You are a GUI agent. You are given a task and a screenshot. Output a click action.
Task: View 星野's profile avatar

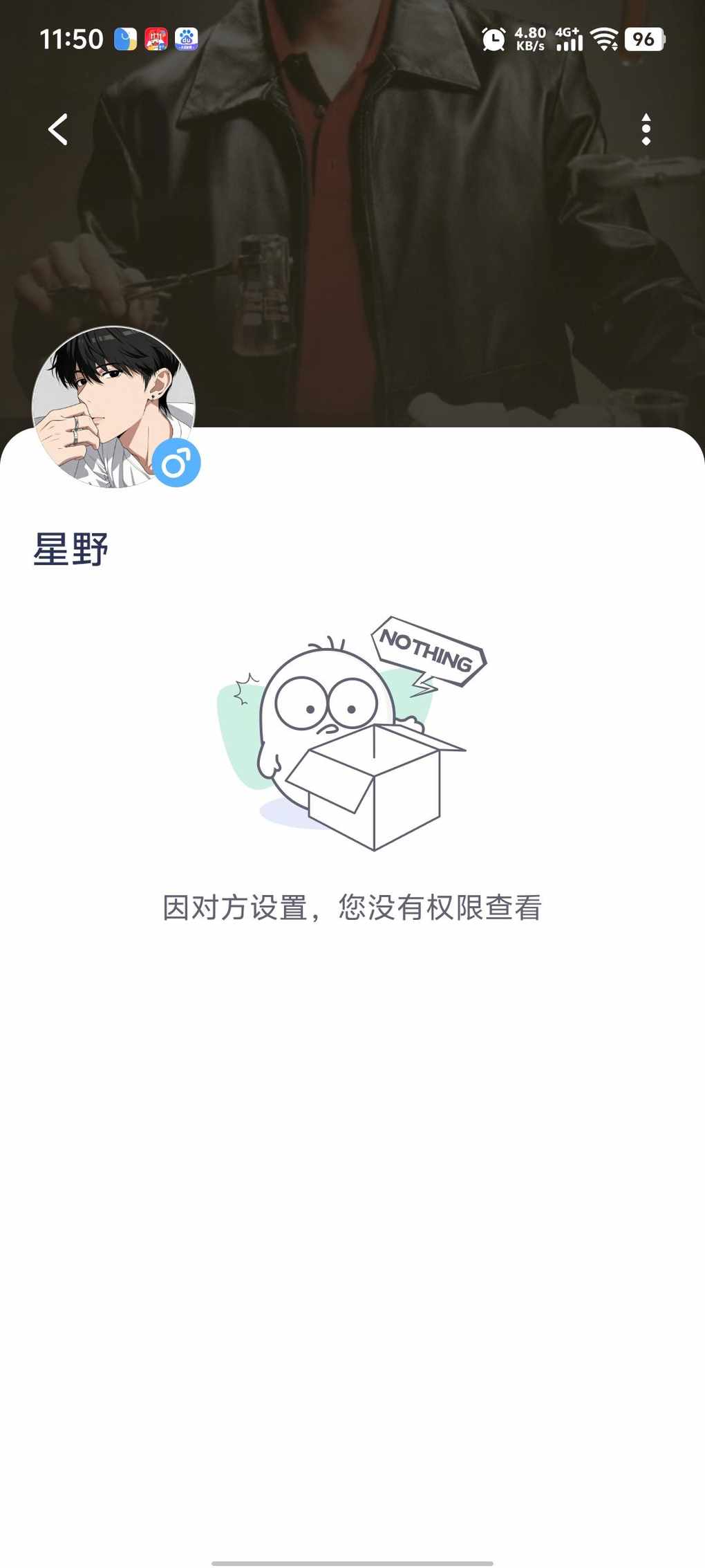pyautogui.click(x=113, y=407)
